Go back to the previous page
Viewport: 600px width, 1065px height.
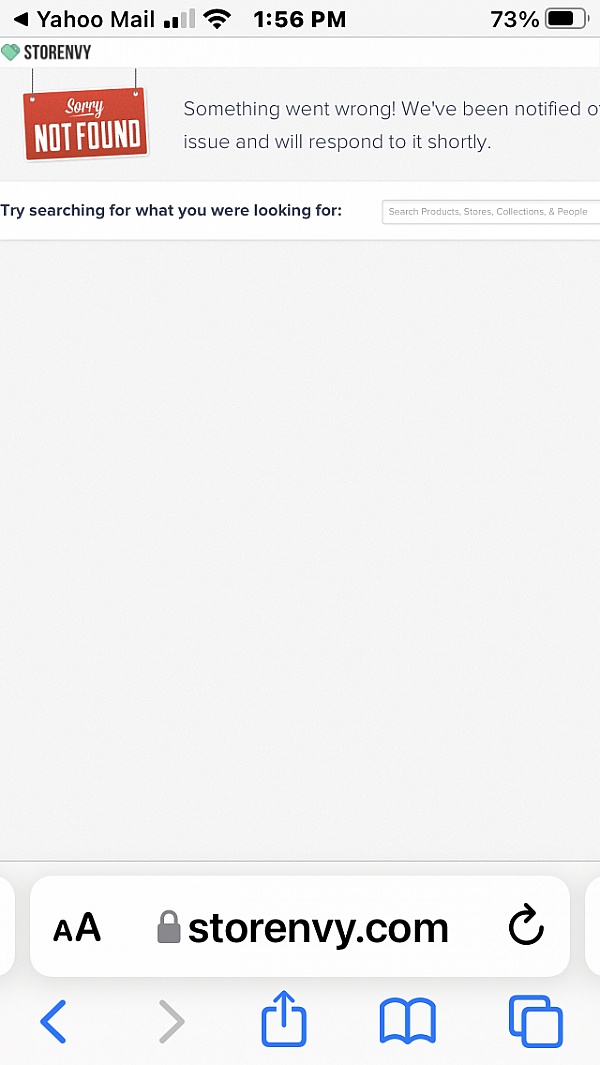coord(53,1021)
